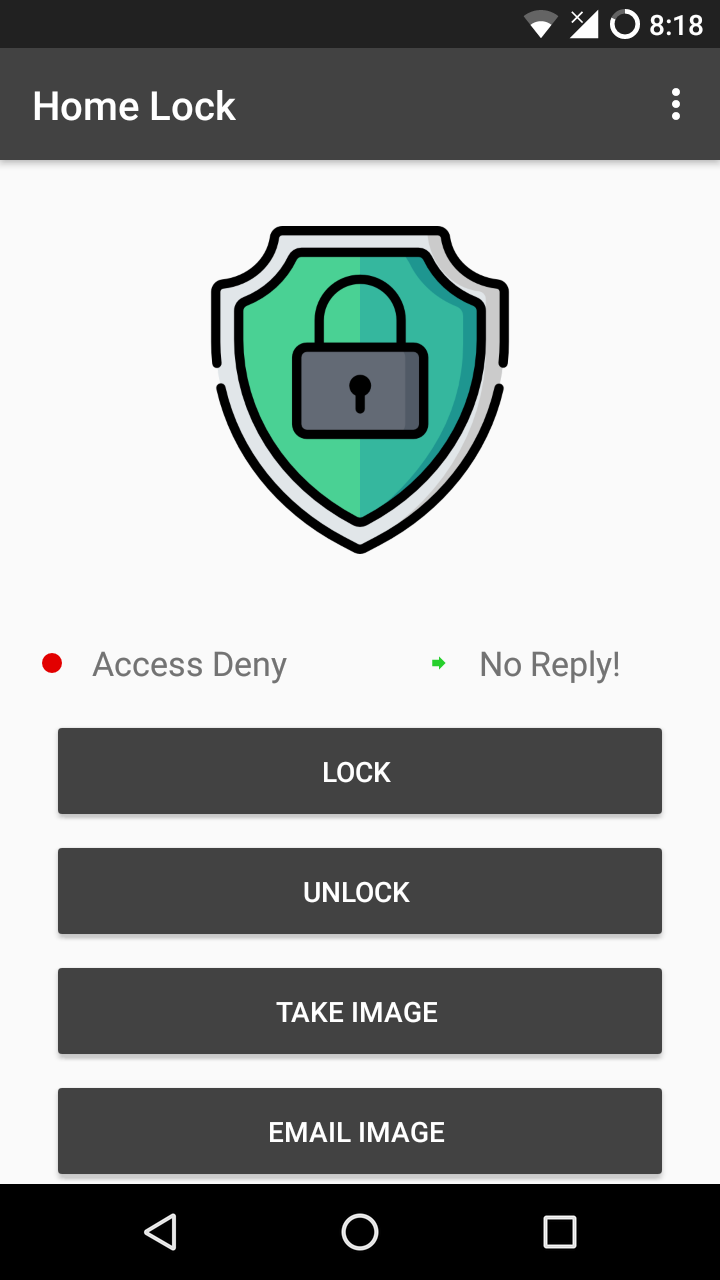This screenshot has width=720, height=1280.
Task: Open the overflow menu
Action: click(676, 105)
